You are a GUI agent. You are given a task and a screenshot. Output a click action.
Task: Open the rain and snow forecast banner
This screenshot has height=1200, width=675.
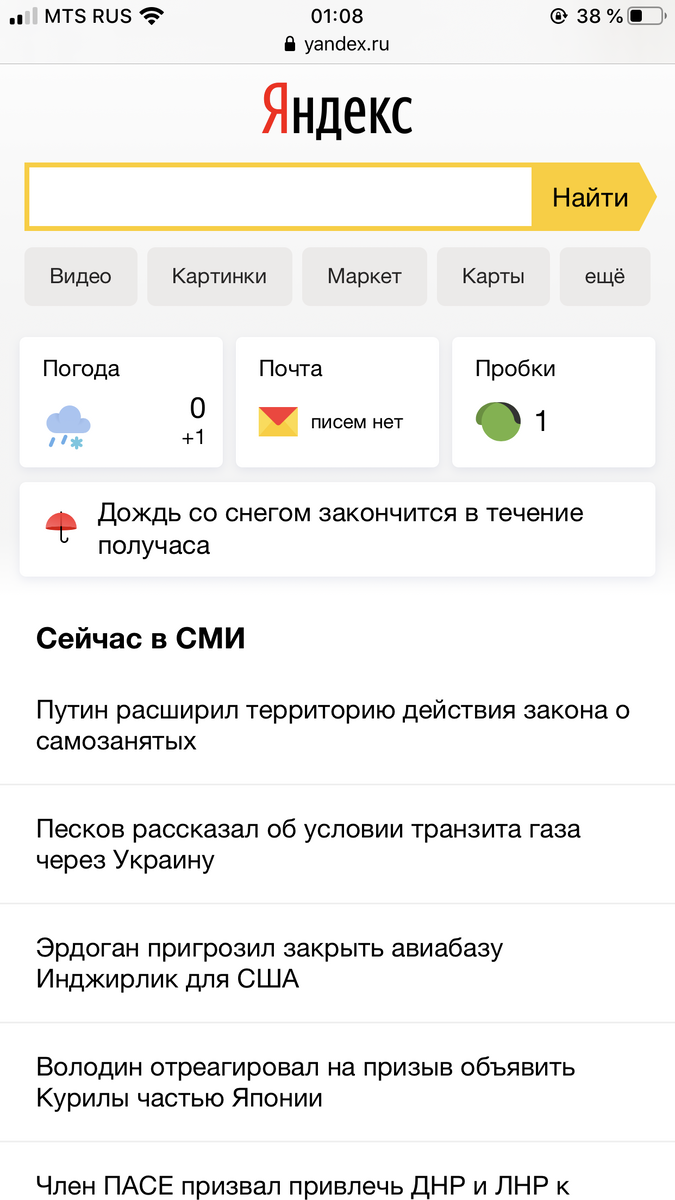337,530
